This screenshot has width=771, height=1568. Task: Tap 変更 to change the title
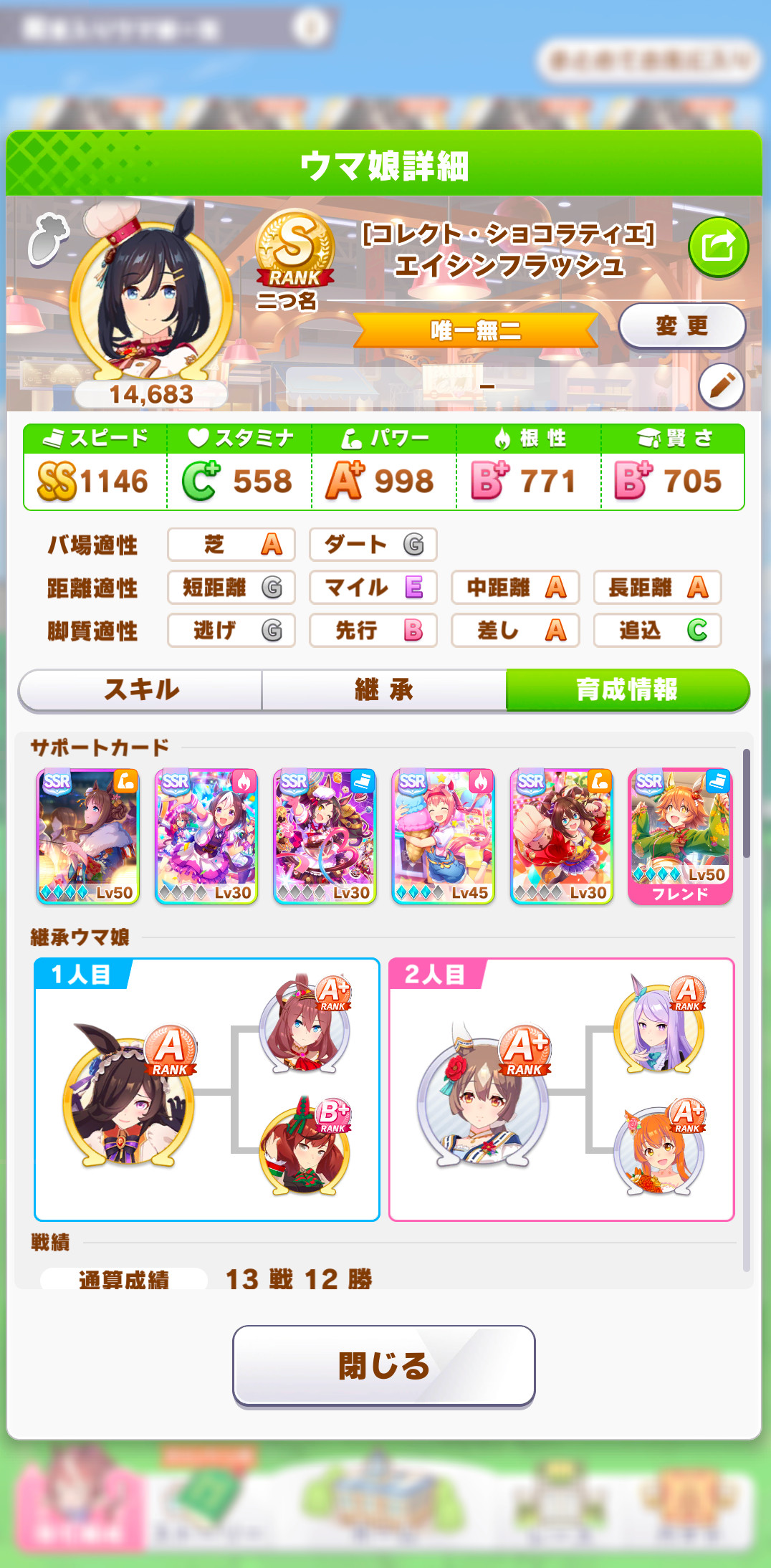click(681, 326)
